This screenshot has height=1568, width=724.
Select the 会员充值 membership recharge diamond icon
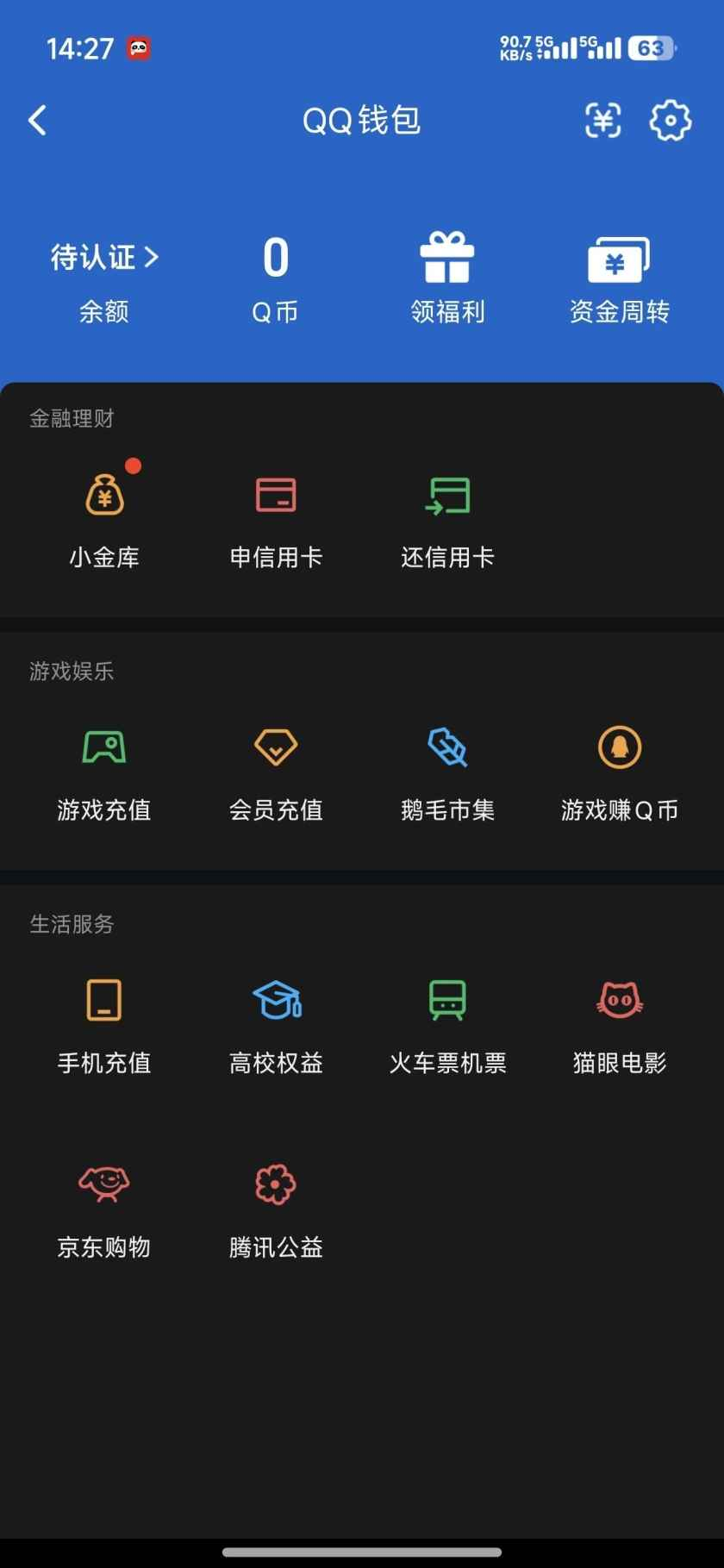pyautogui.click(x=275, y=748)
